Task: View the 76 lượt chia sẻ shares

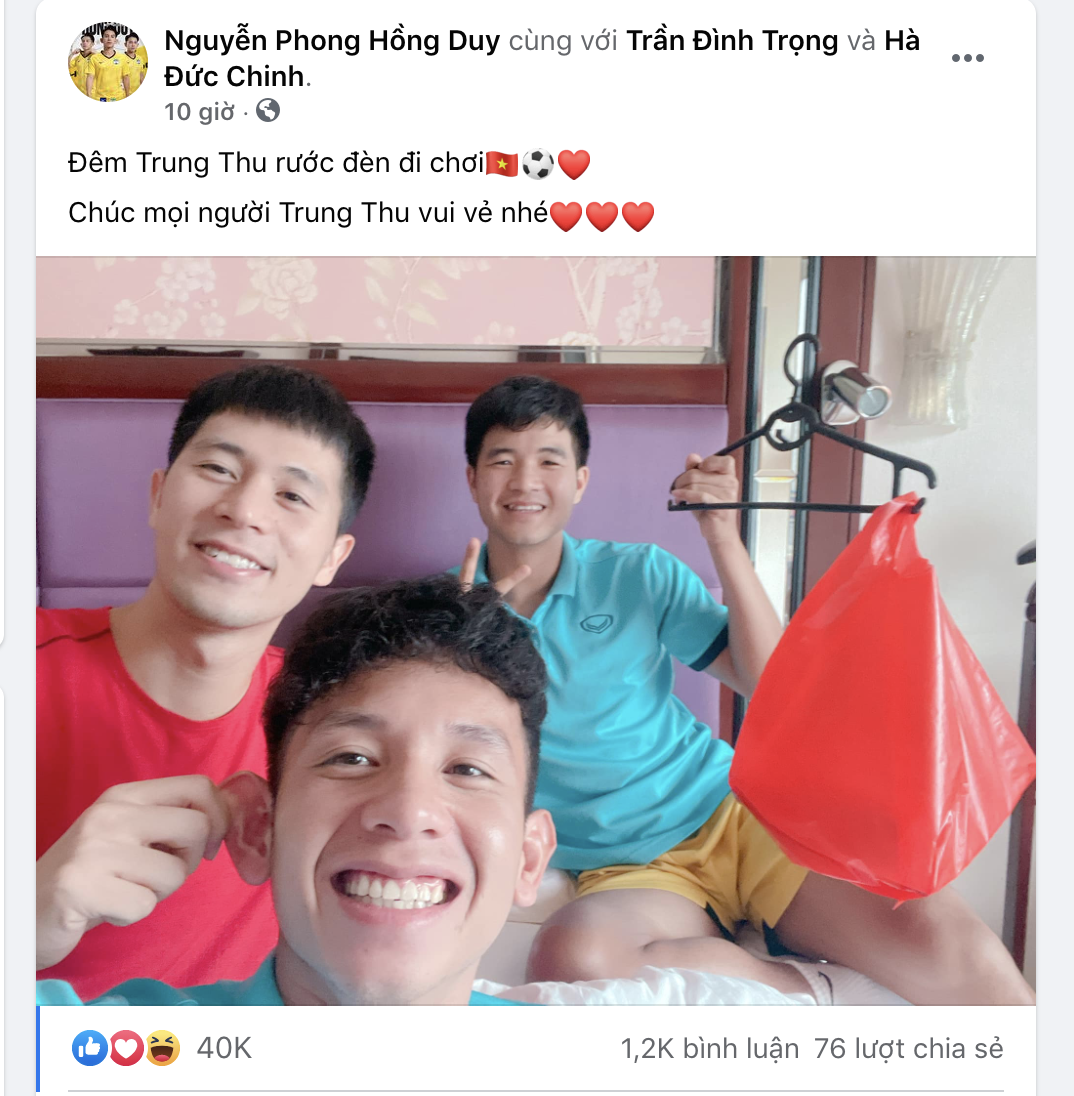Action: pyautogui.click(x=908, y=1048)
